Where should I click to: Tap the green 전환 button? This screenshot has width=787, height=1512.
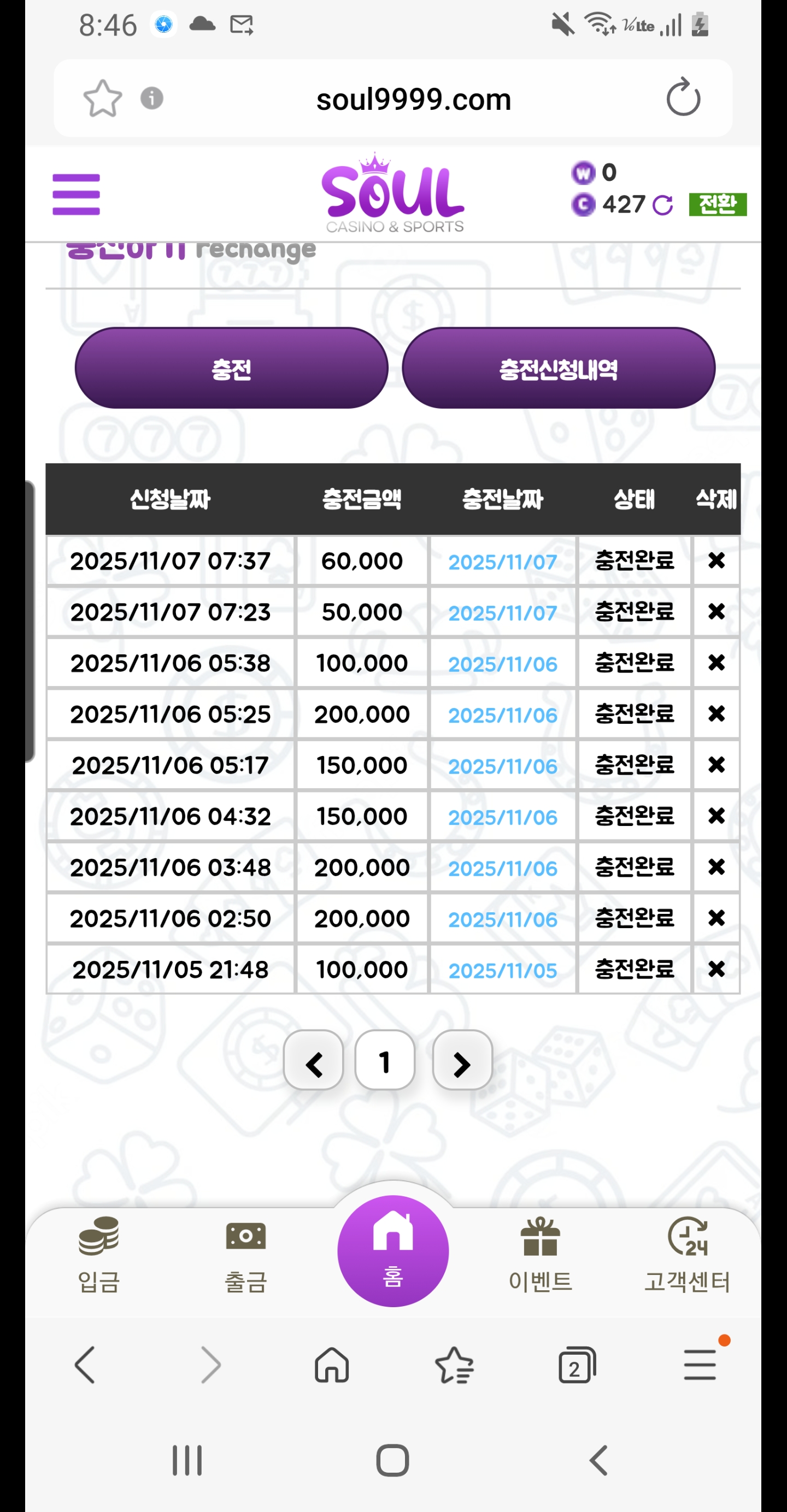point(717,204)
